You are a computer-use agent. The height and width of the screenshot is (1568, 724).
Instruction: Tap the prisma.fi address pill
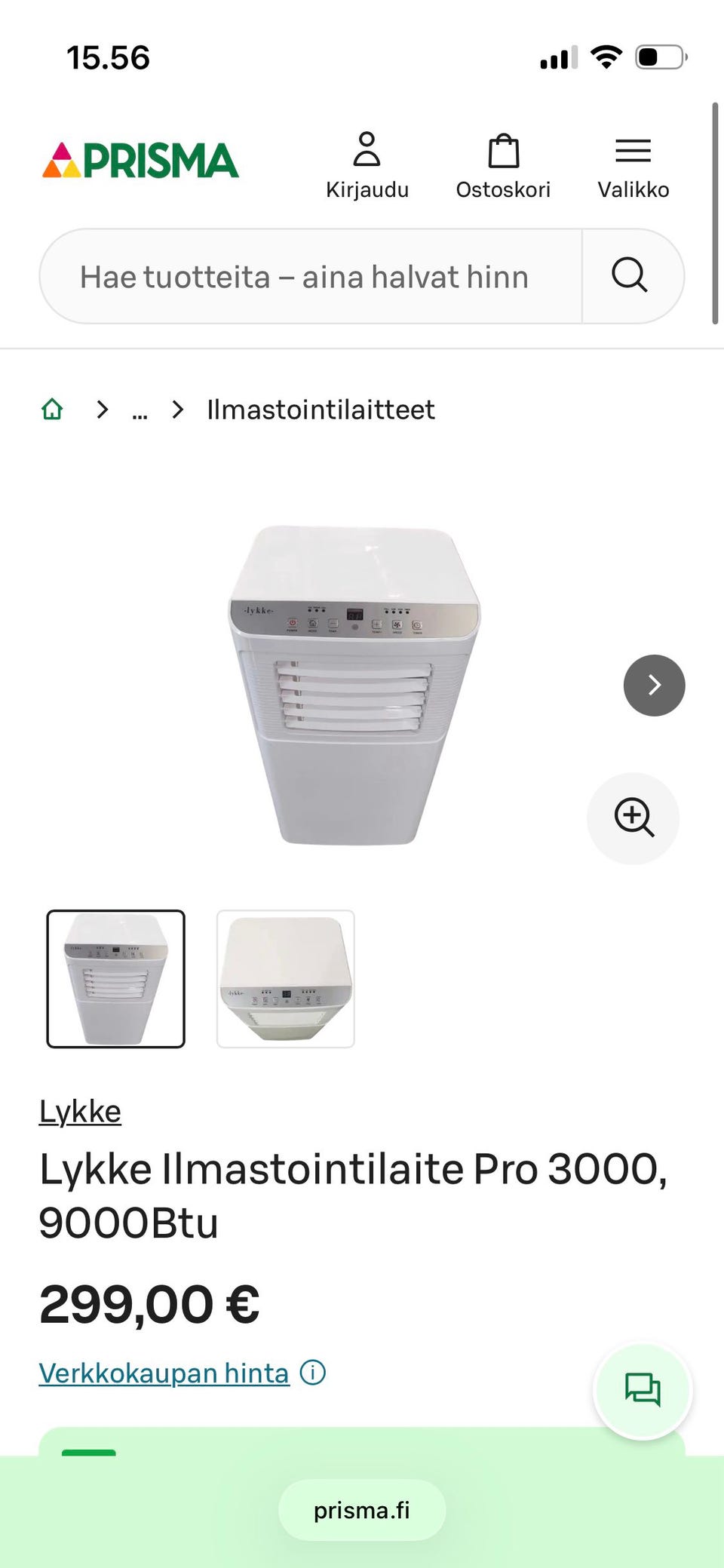tap(362, 1510)
